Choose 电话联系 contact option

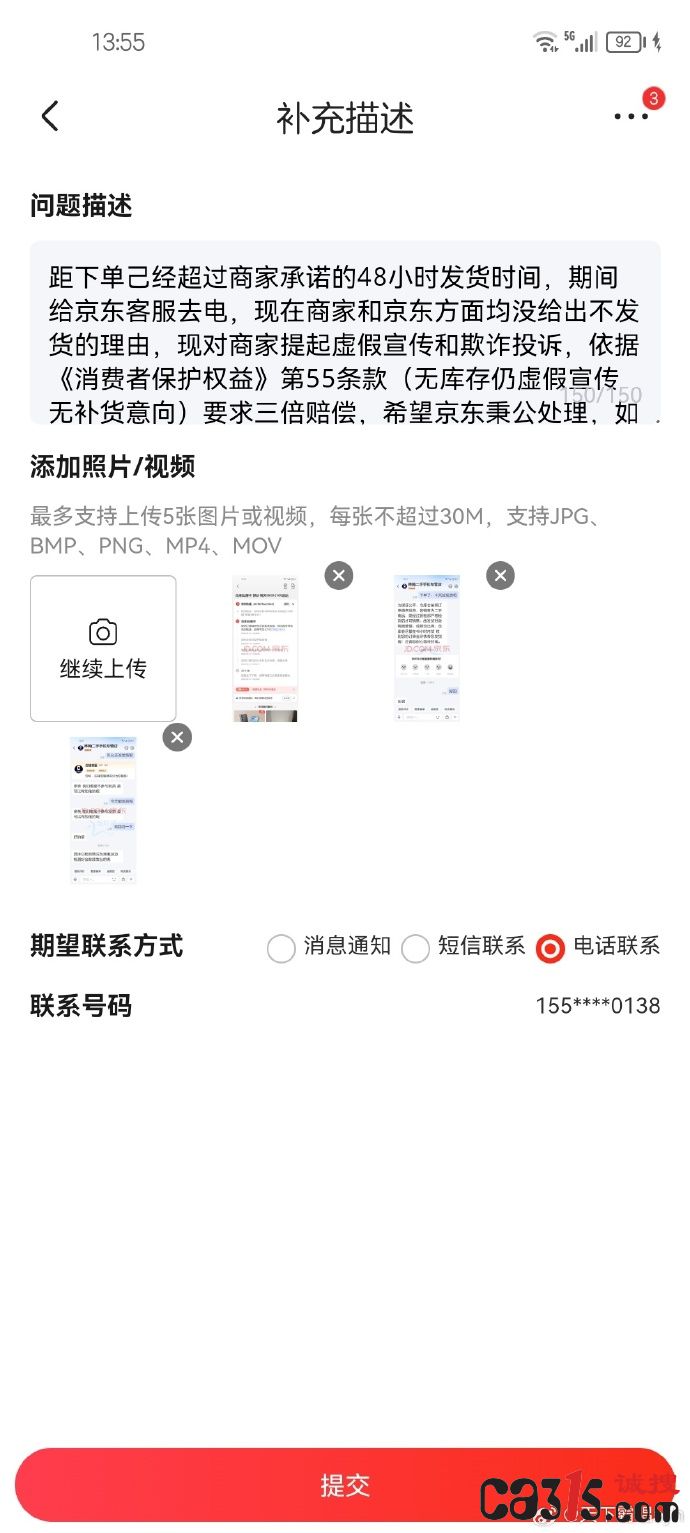tap(550, 948)
